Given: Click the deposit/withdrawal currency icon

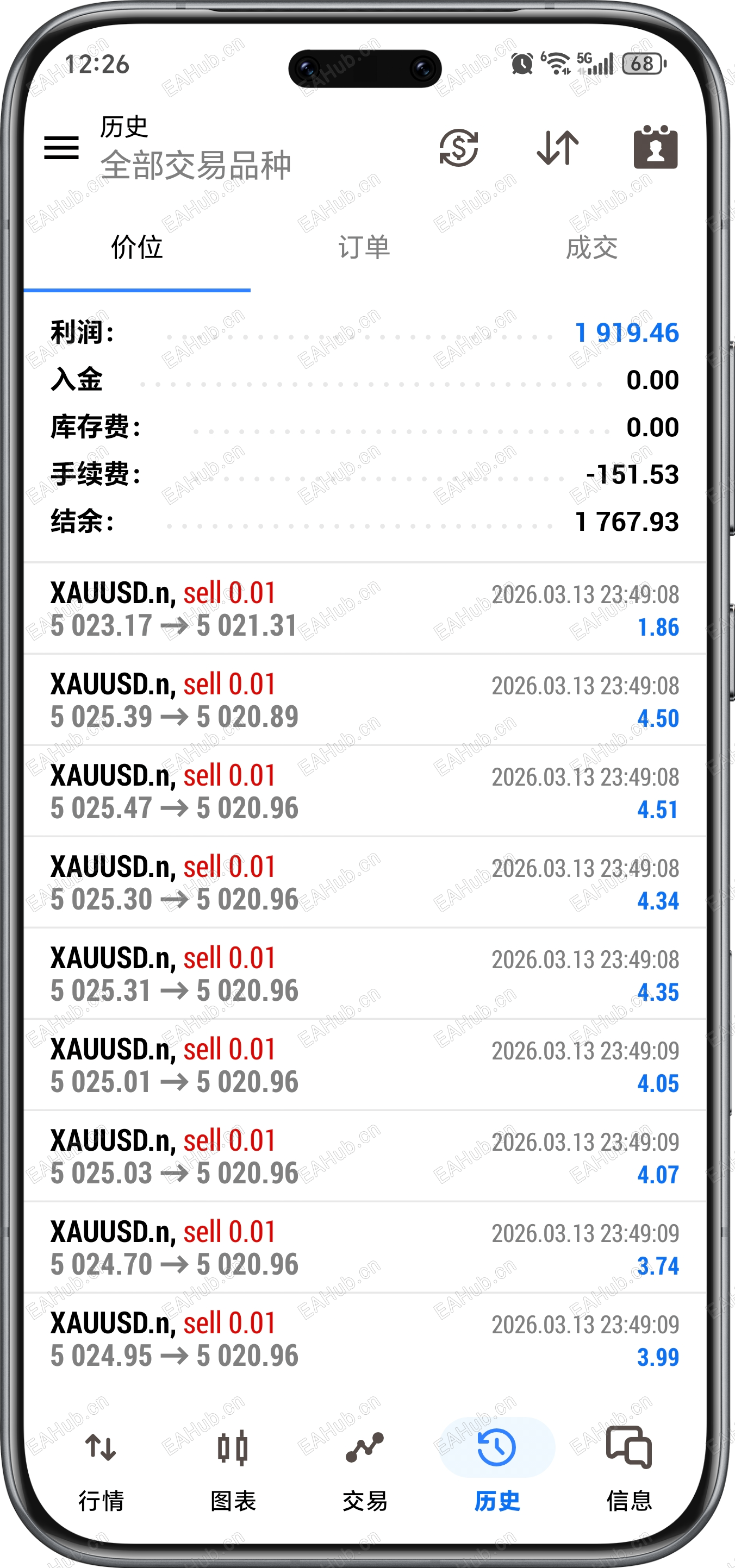Looking at the screenshot, I should (x=458, y=148).
